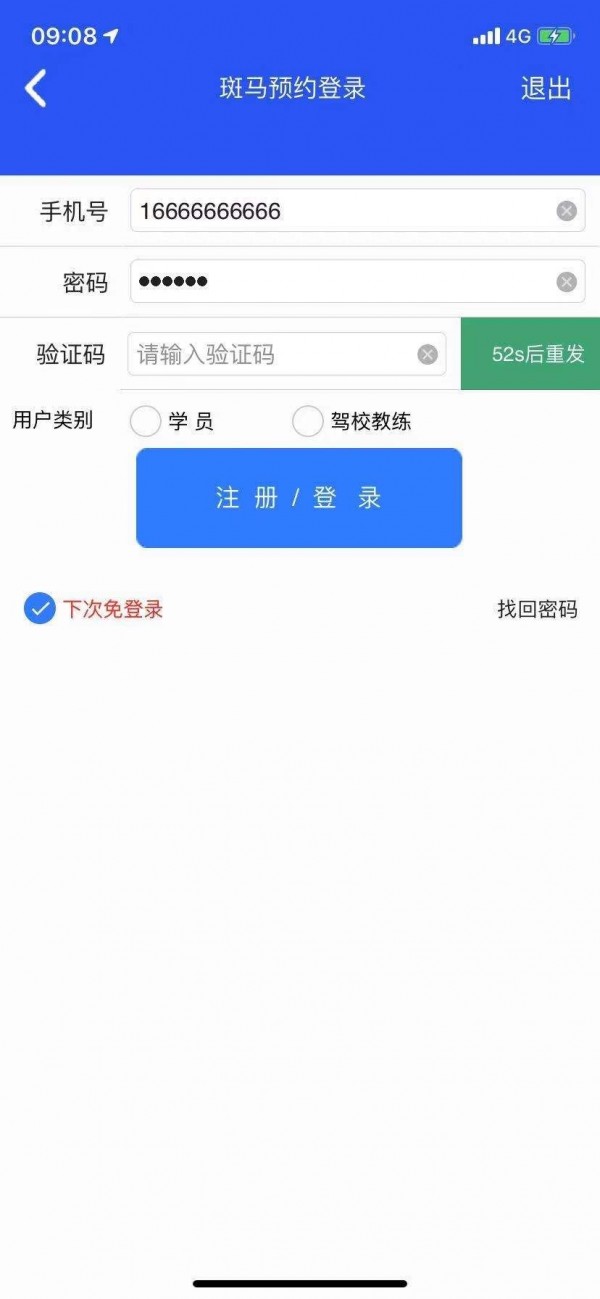This screenshot has height=1299, width=600.
Task: Clear the phone number field
Action: pos(567,211)
